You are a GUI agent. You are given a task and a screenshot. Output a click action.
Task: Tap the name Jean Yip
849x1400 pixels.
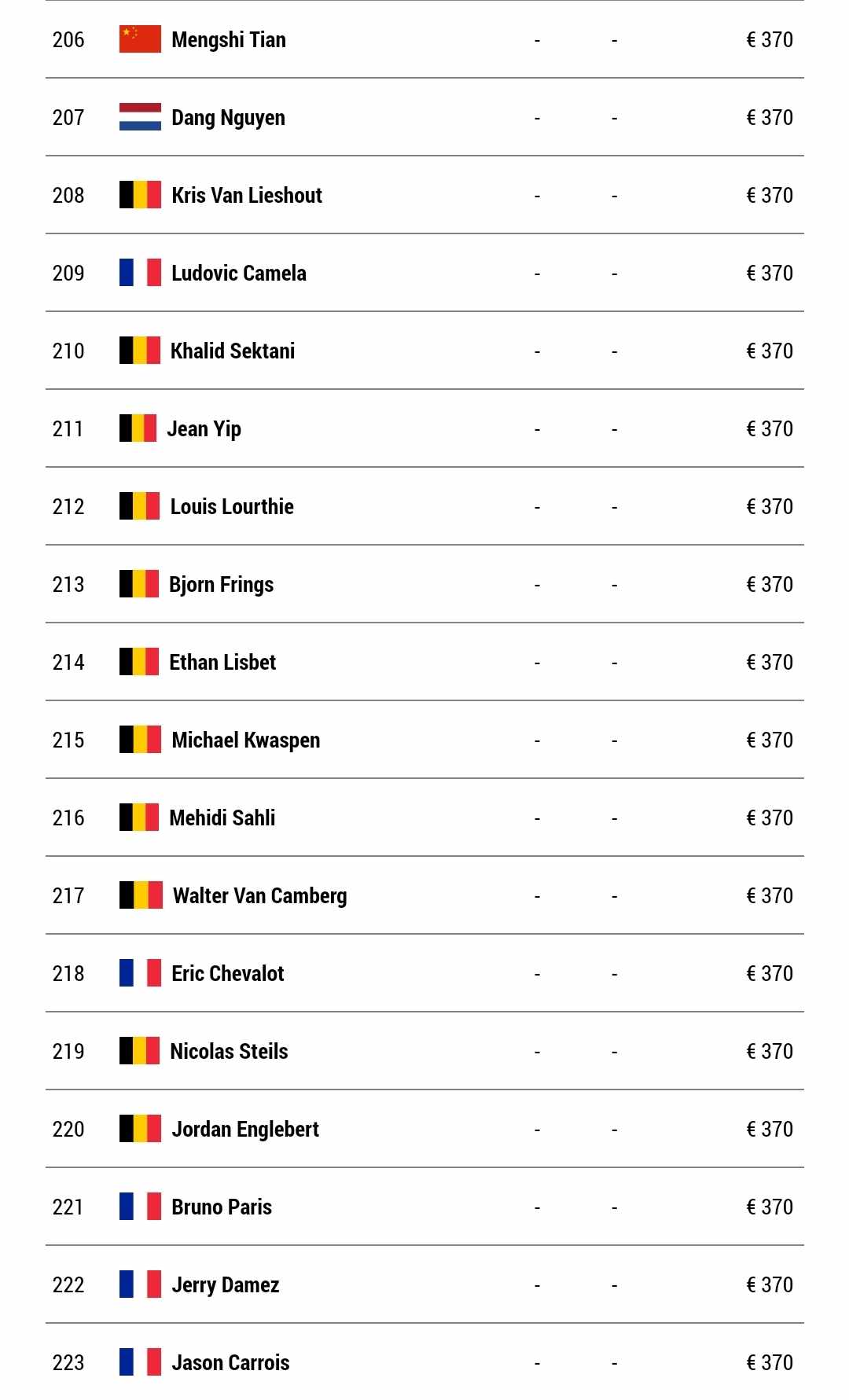[x=204, y=429]
